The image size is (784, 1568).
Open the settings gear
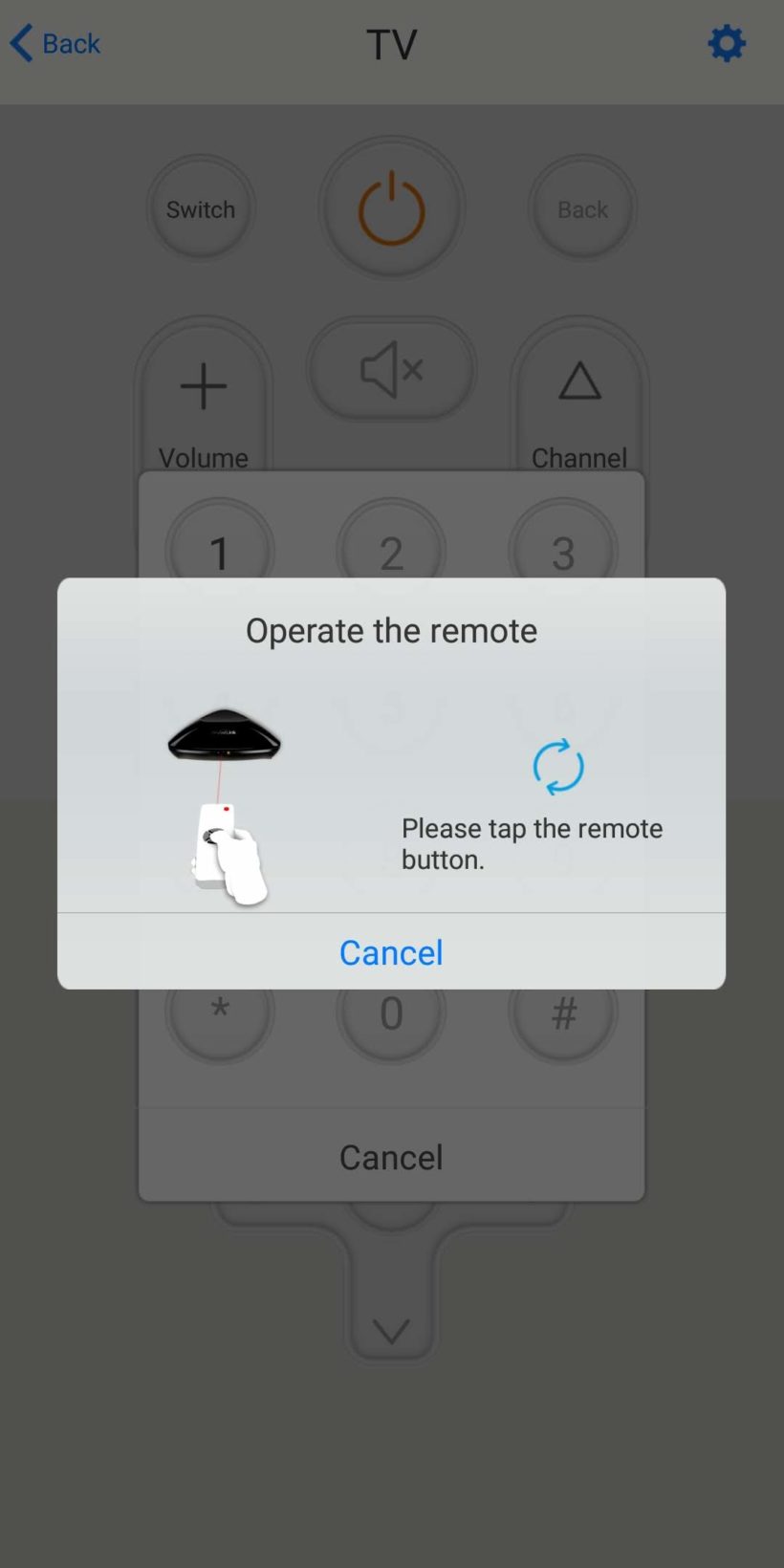(726, 44)
